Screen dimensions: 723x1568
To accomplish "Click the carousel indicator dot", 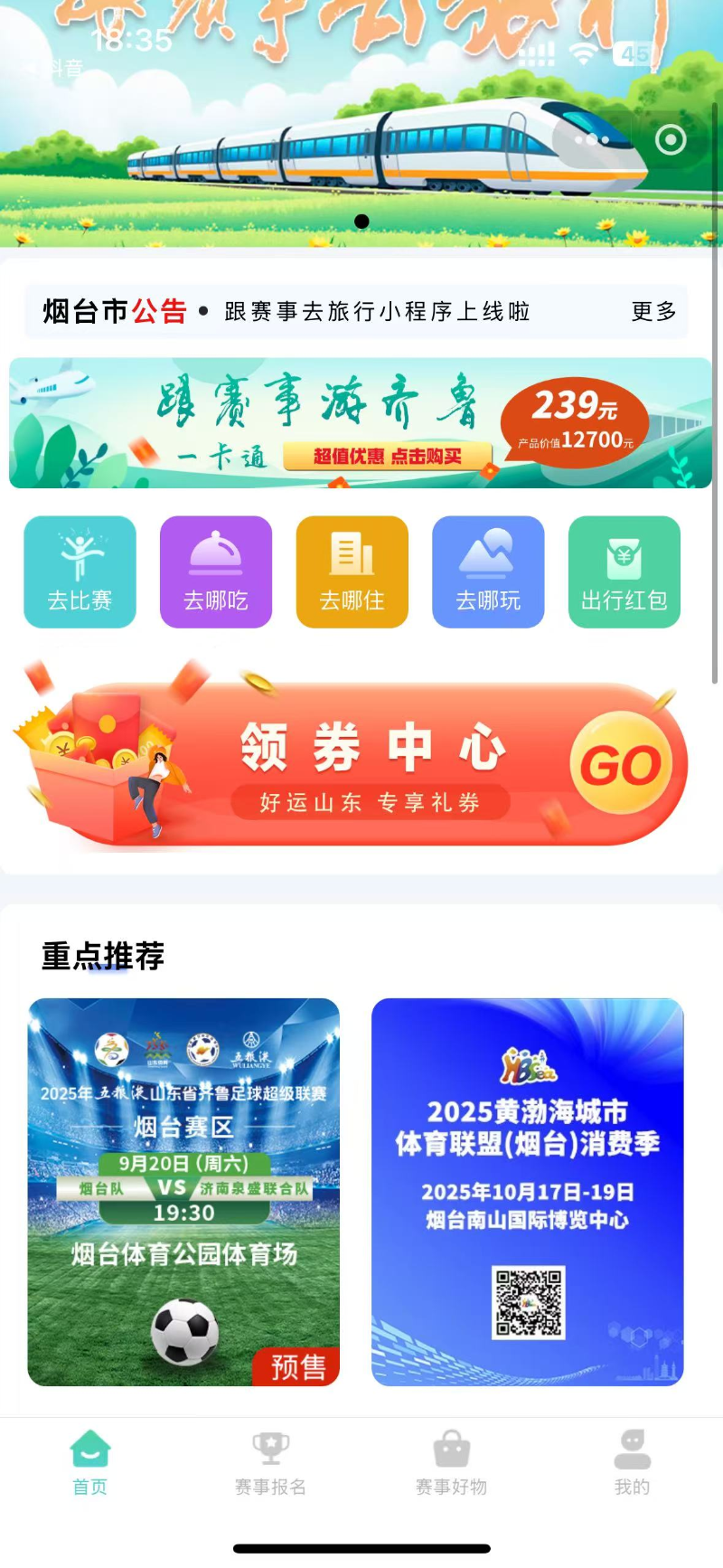I will (362, 221).
